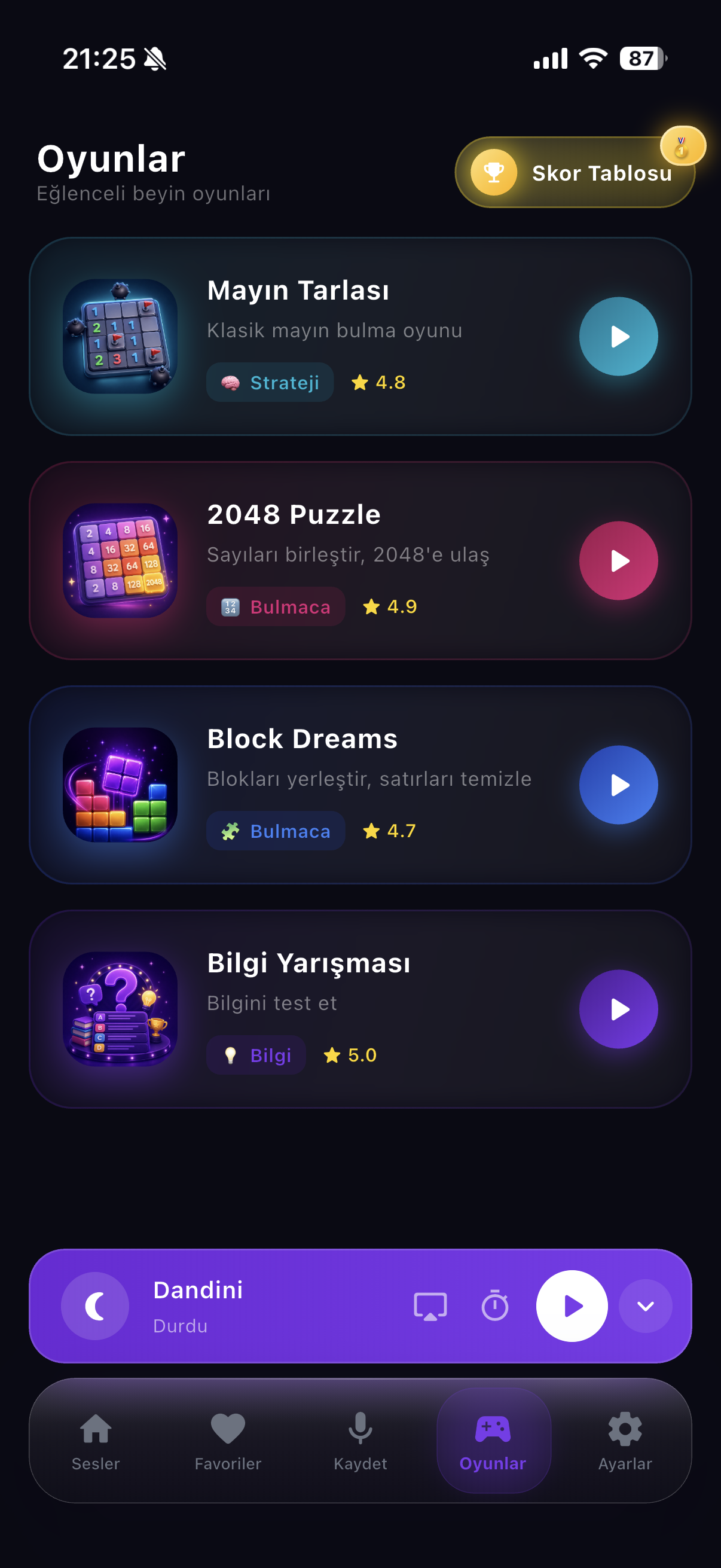Open the Ayarlar settings tab

click(625, 1440)
